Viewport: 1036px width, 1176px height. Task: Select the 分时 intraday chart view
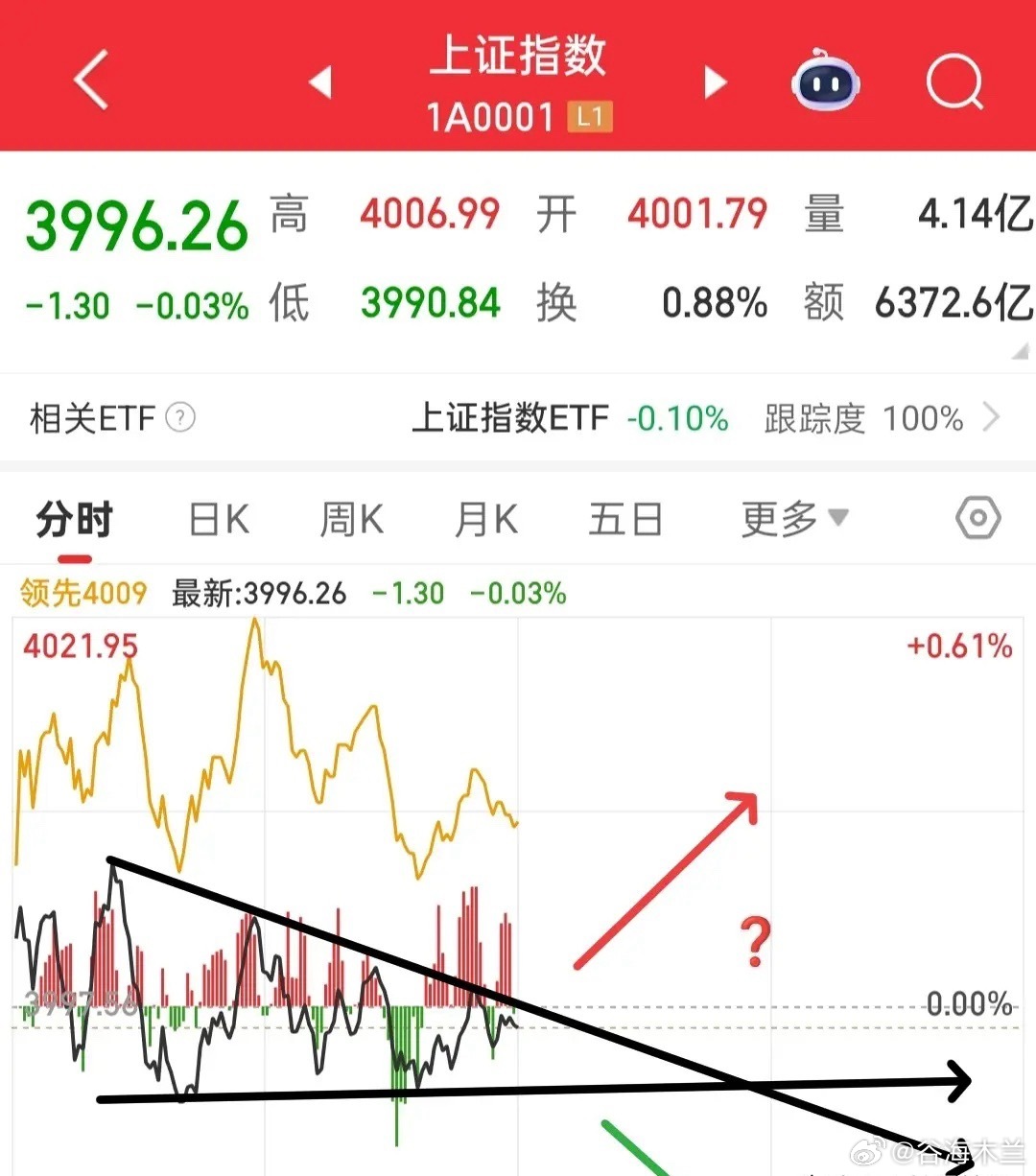(74, 518)
